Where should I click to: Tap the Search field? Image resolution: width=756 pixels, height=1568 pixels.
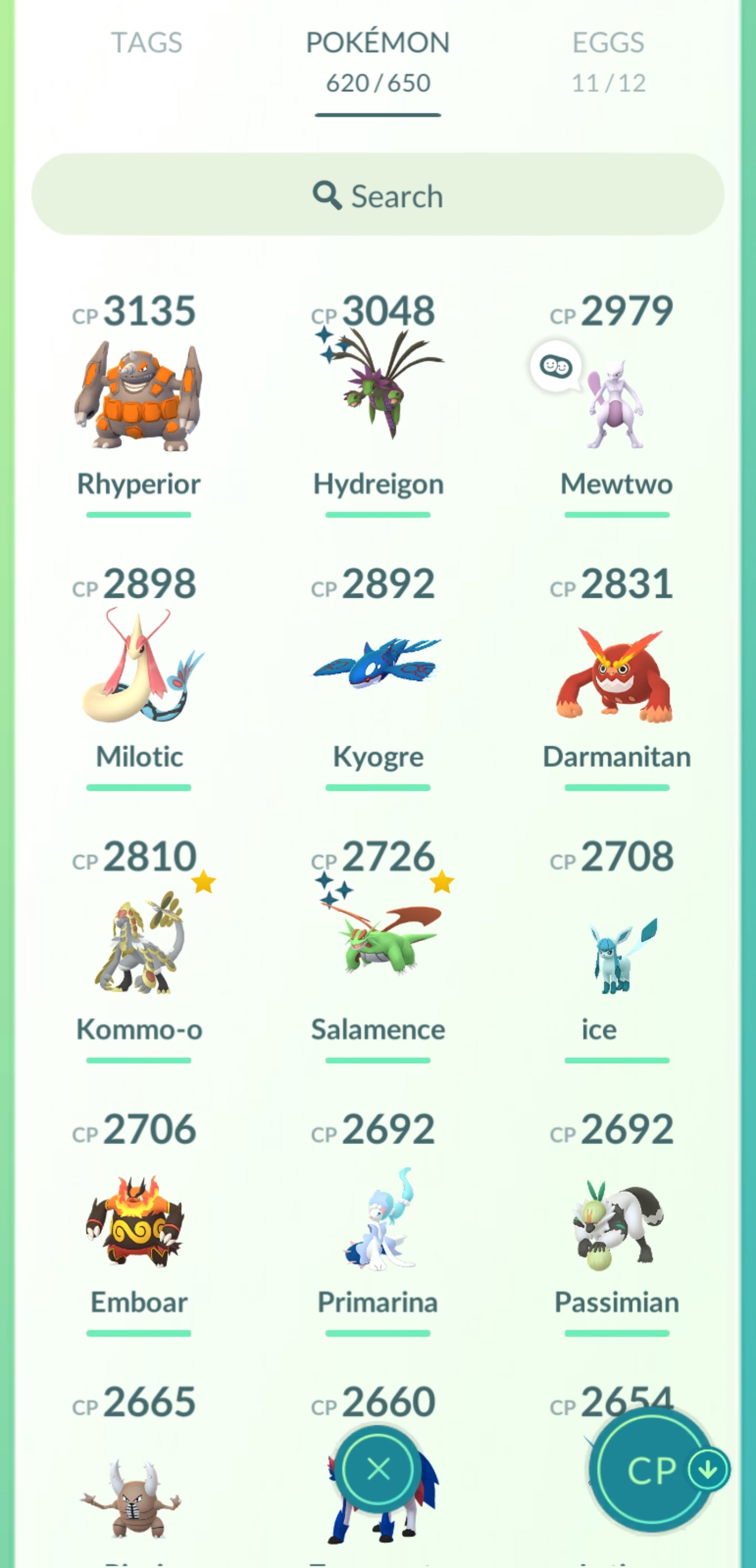(377, 195)
